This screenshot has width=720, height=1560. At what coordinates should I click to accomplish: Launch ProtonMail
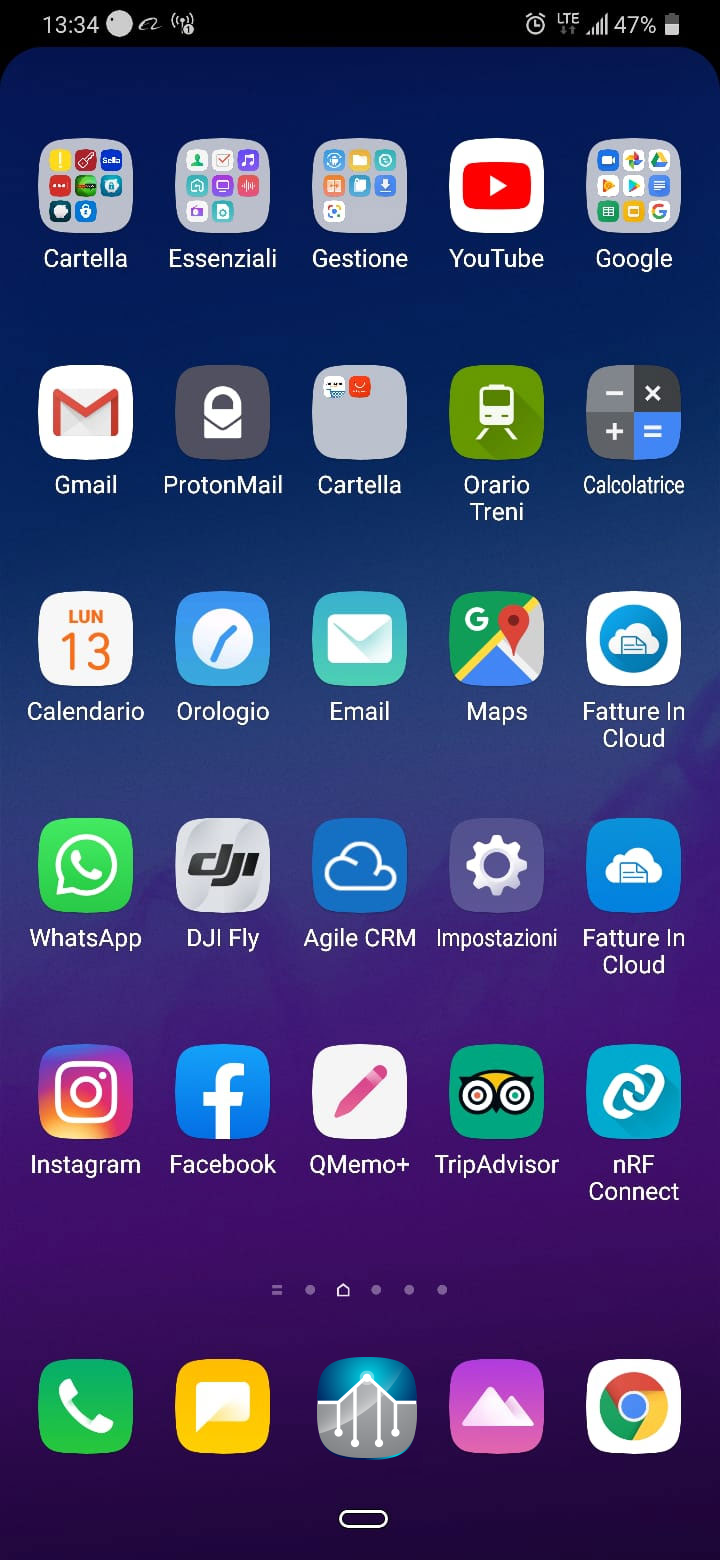[x=222, y=413]
